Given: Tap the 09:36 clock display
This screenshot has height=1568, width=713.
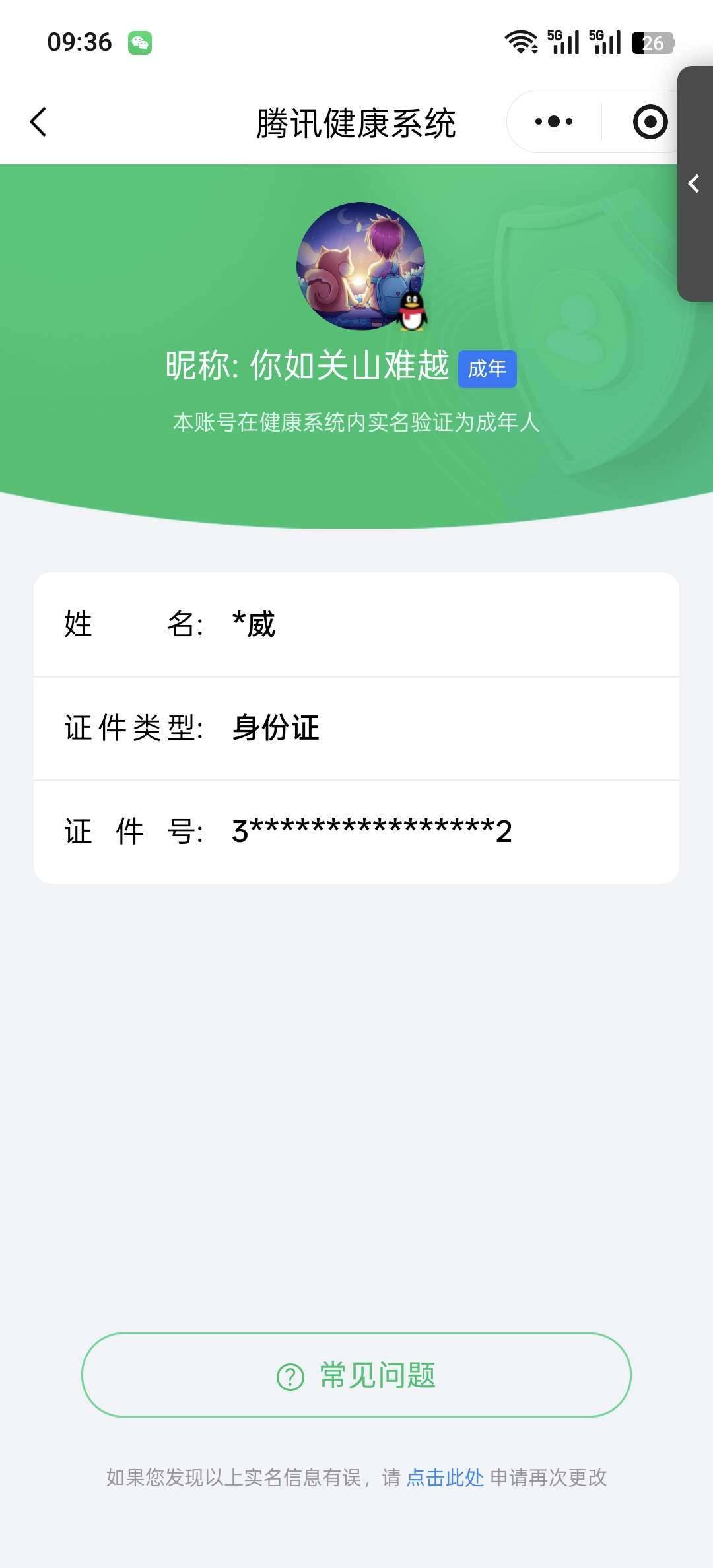Looking at the screenshot, I should pos(79,42).
